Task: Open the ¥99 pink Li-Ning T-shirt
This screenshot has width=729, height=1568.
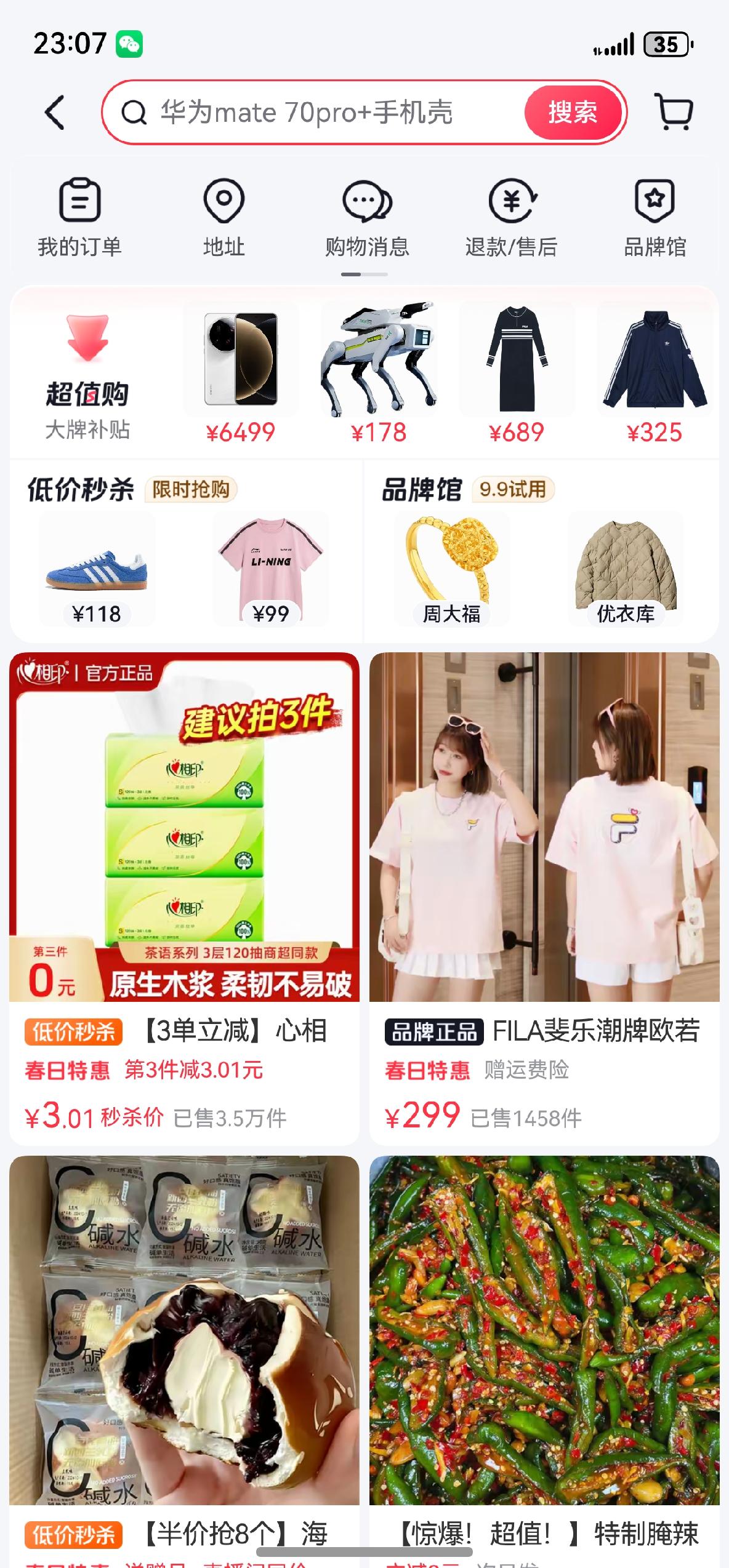Action: (270, 570)
